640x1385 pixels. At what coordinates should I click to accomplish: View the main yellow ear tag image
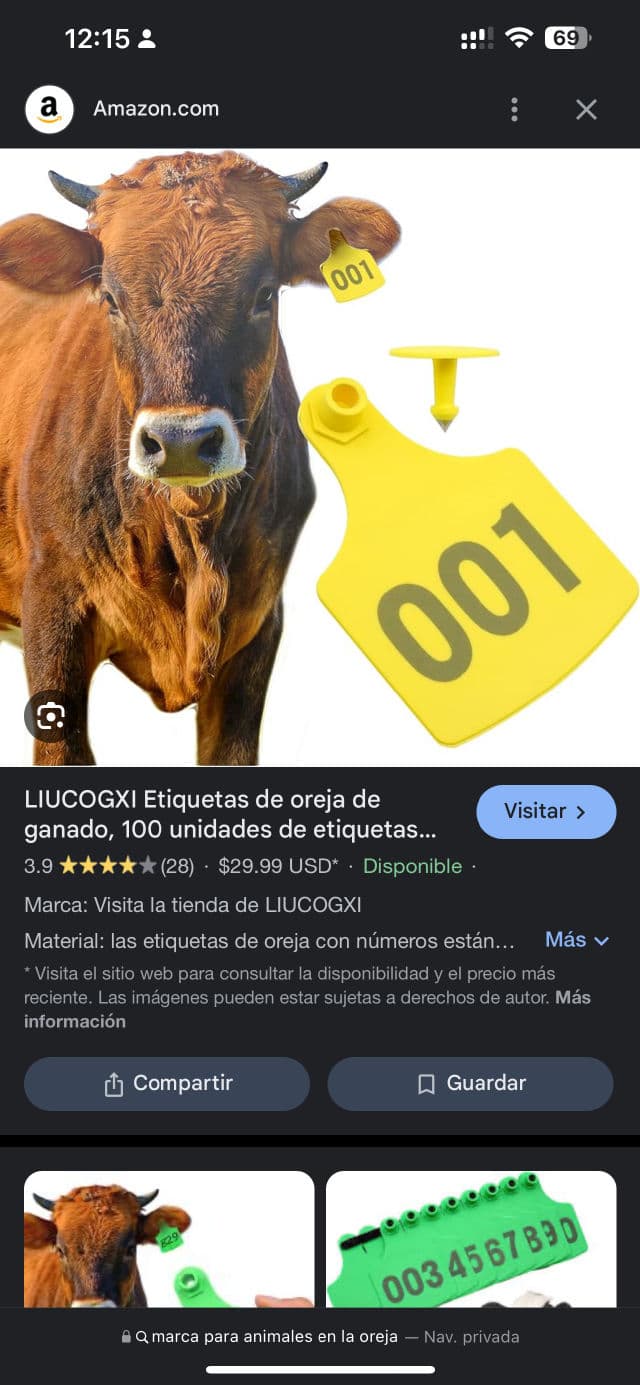(320, 457)
